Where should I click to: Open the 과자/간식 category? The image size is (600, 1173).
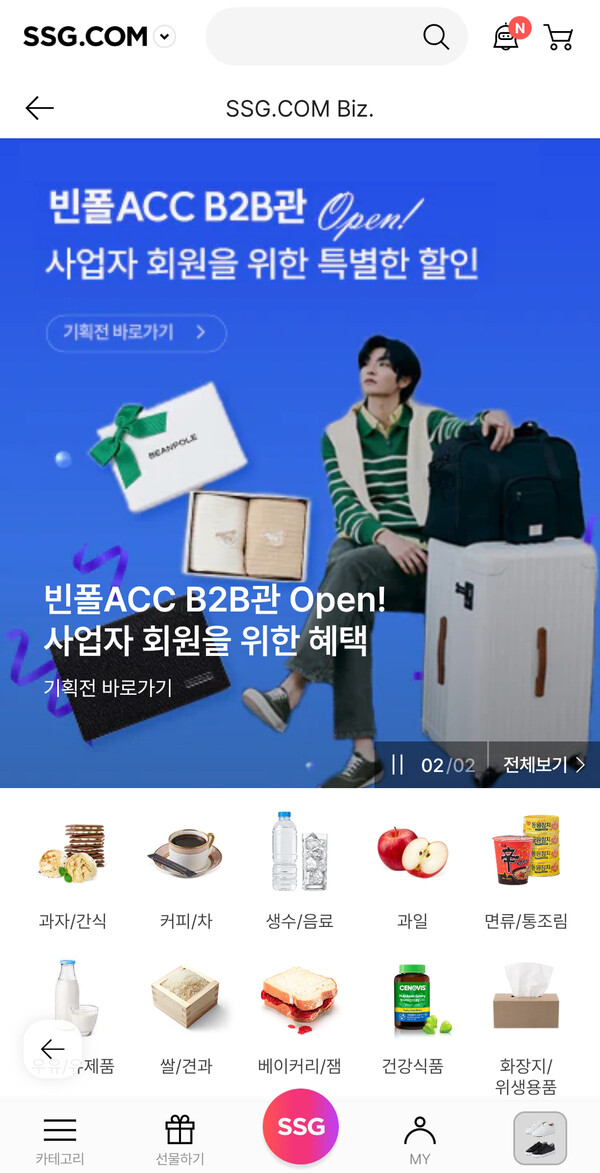tap(71, 870)
